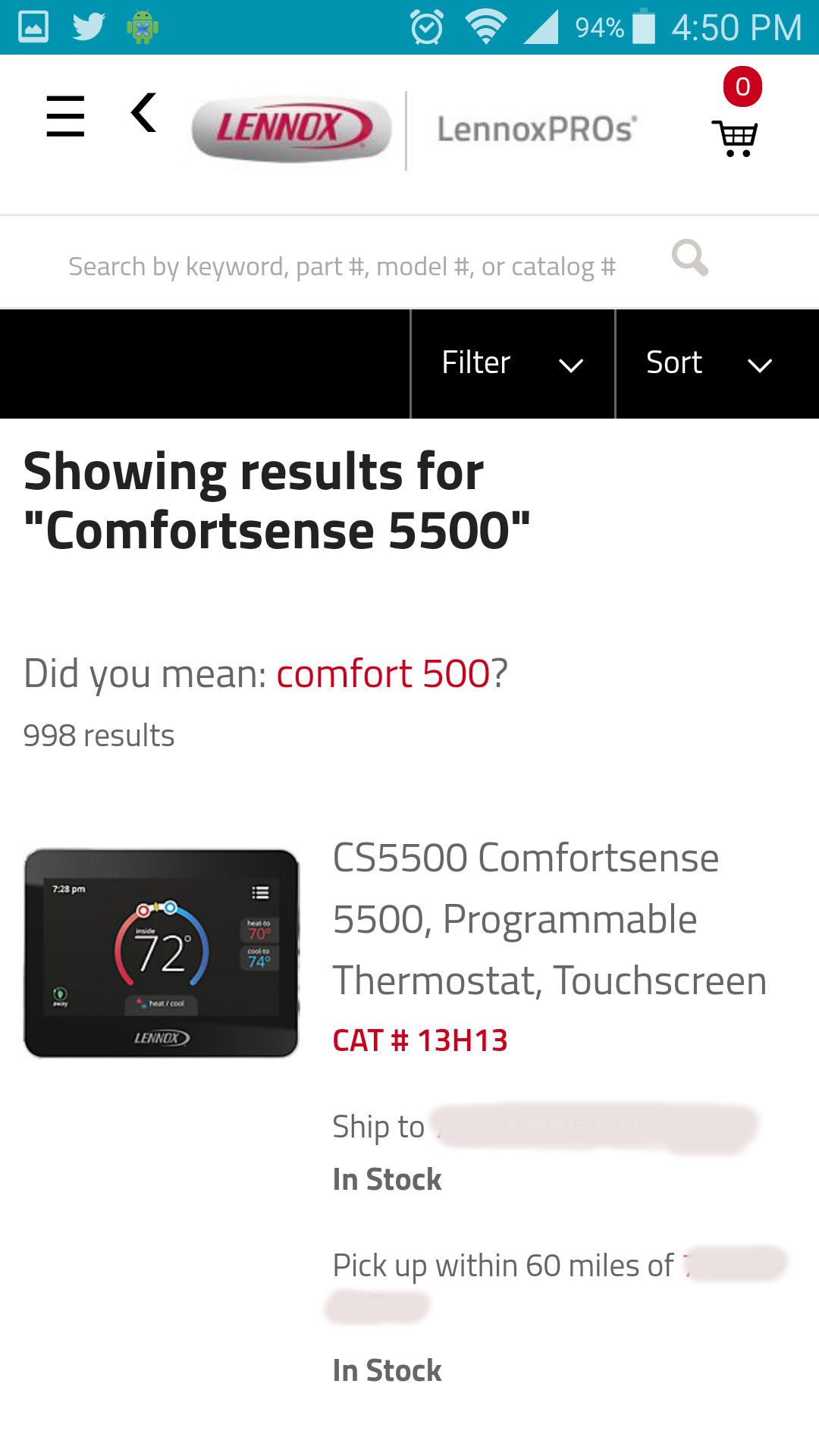819x1456 pixels.
Task: Expand the Sort dropdown
Action: pos(717,363)
